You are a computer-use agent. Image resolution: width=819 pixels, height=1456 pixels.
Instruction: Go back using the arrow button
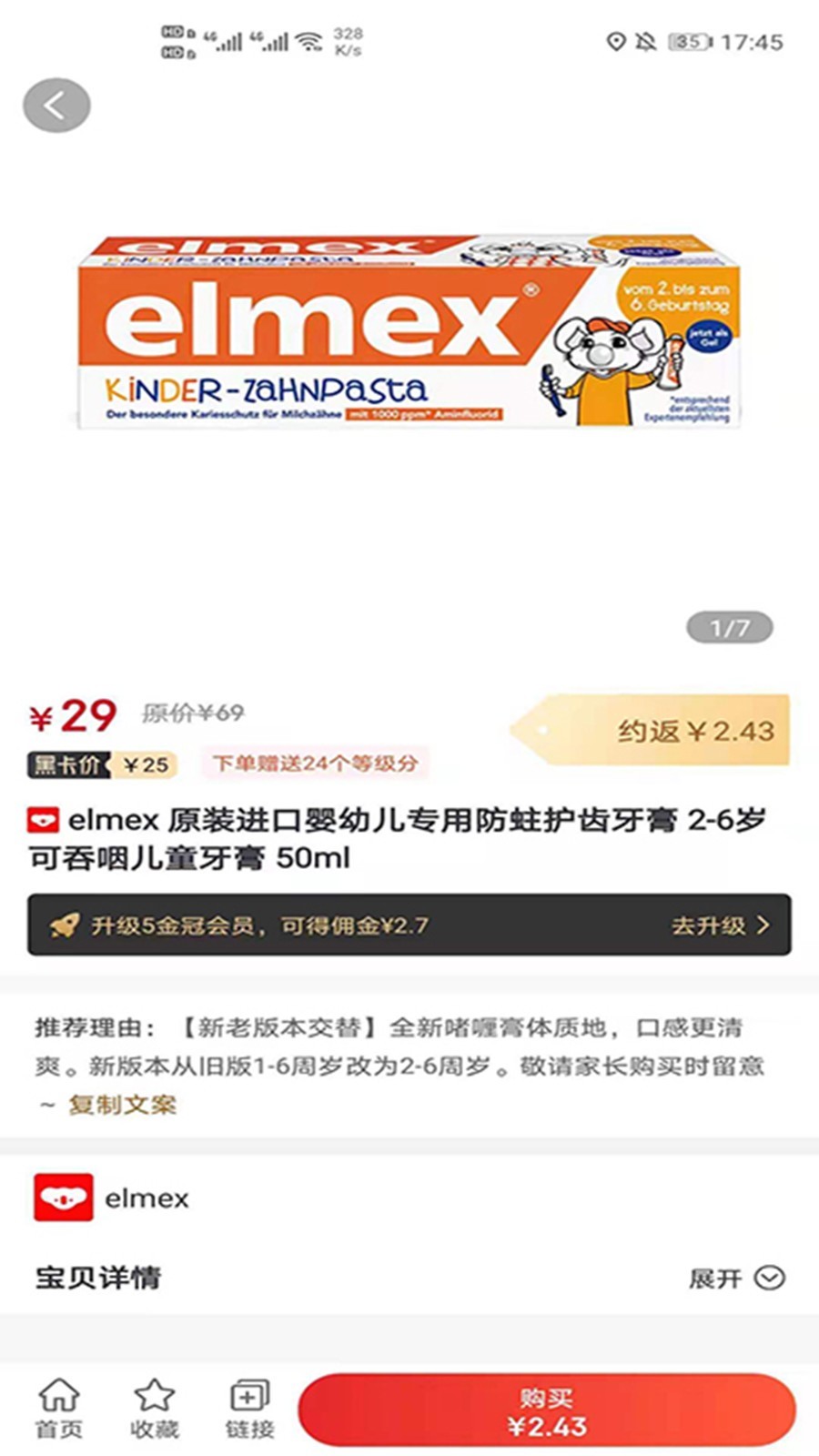[x=56, y=106]
